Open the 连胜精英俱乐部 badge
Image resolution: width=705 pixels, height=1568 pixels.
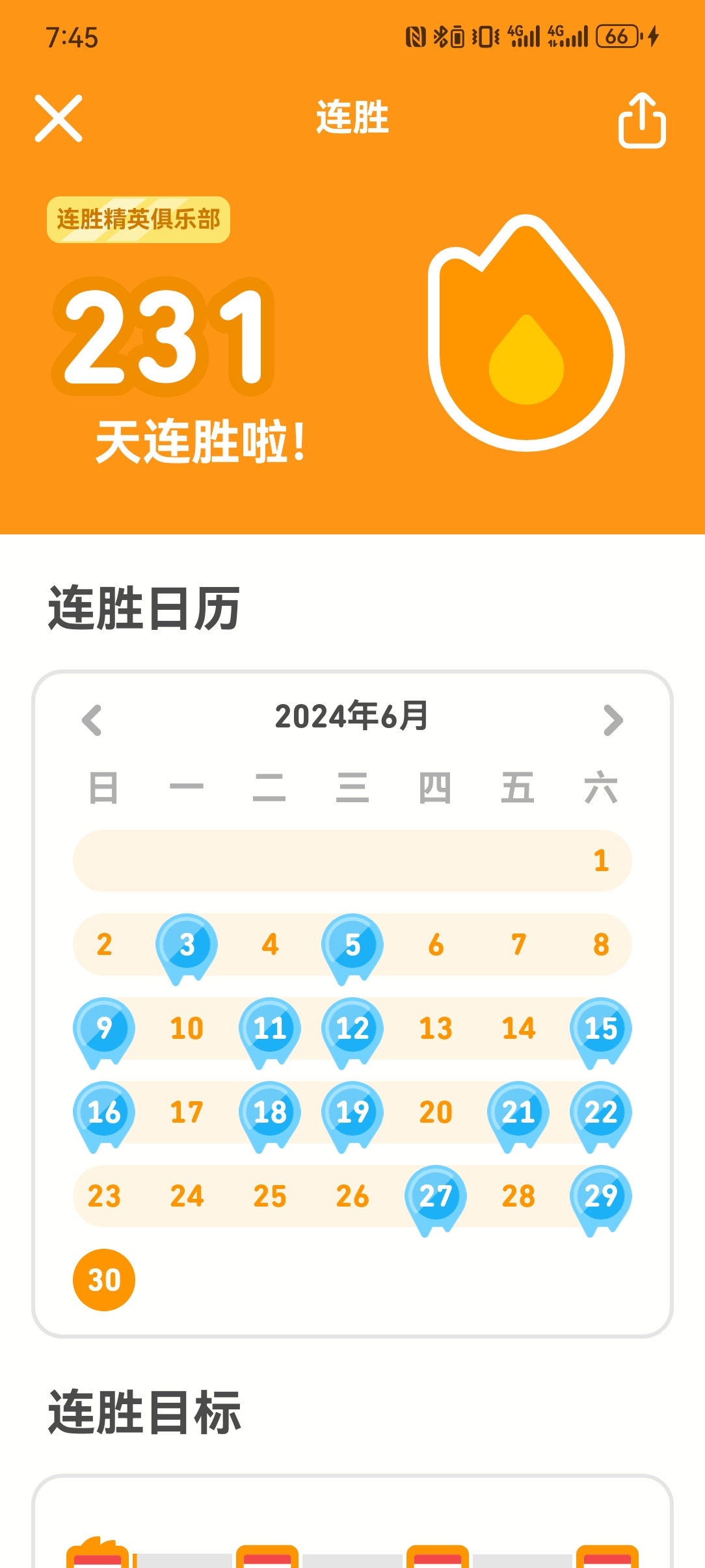pos(138,220)
